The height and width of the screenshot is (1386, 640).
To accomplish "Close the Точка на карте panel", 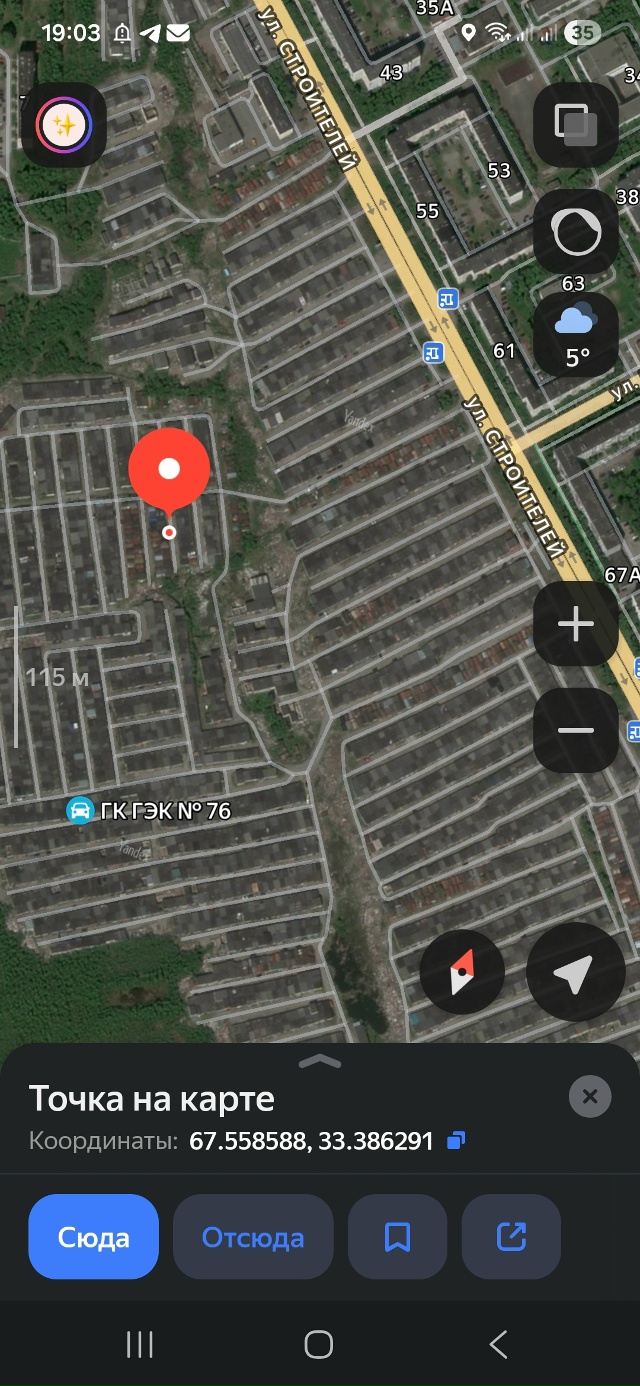I will 590,1097.
